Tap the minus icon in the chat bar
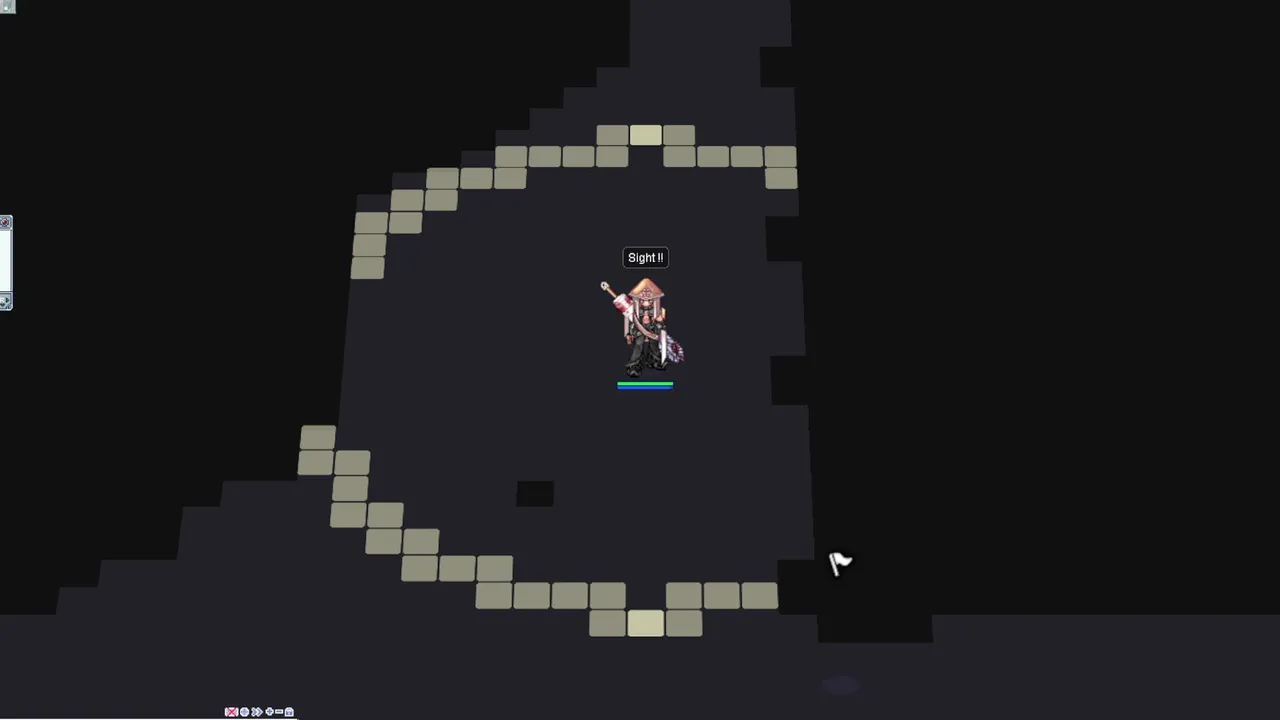Image resolution: width=1280 pixels, height=720 pixels. click(279, 712)
